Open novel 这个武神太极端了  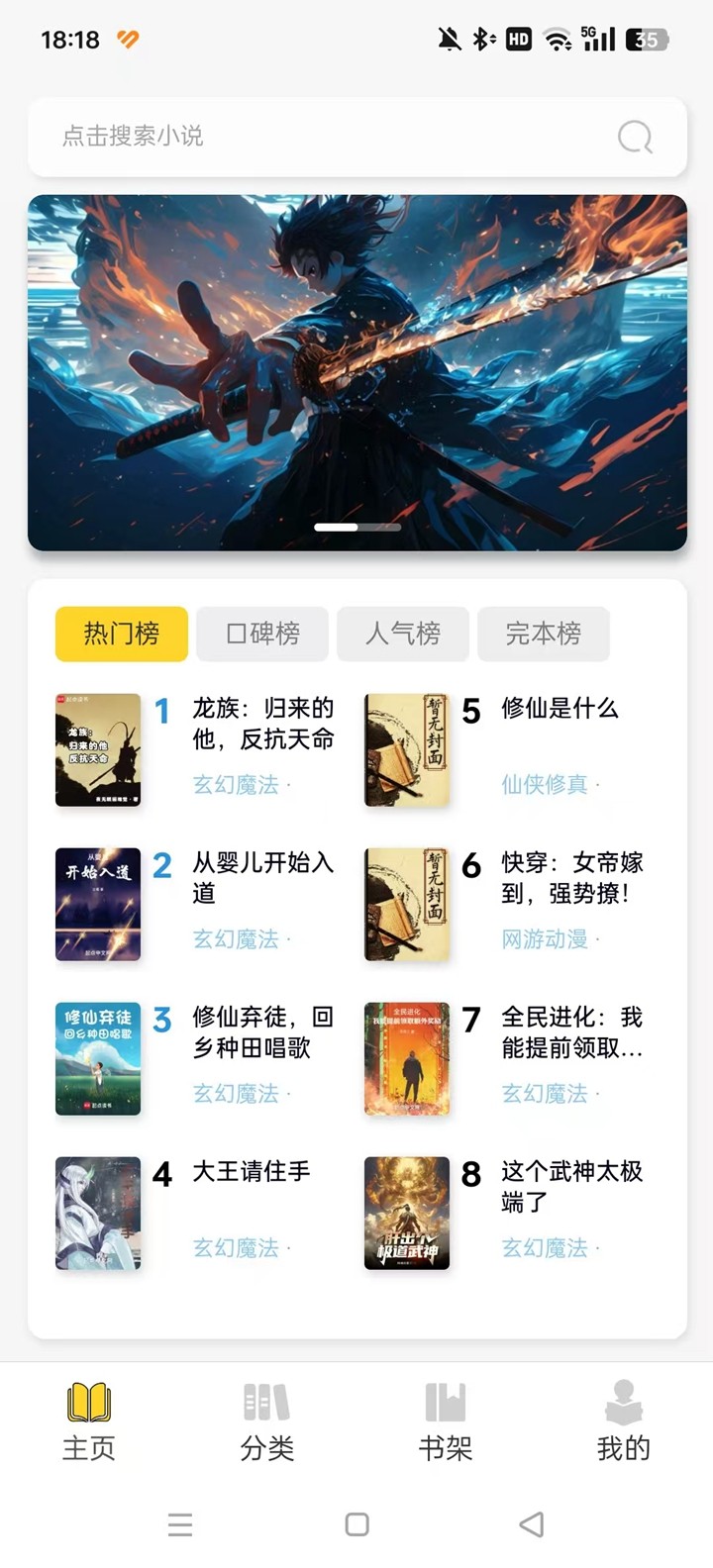point(571,1187)
